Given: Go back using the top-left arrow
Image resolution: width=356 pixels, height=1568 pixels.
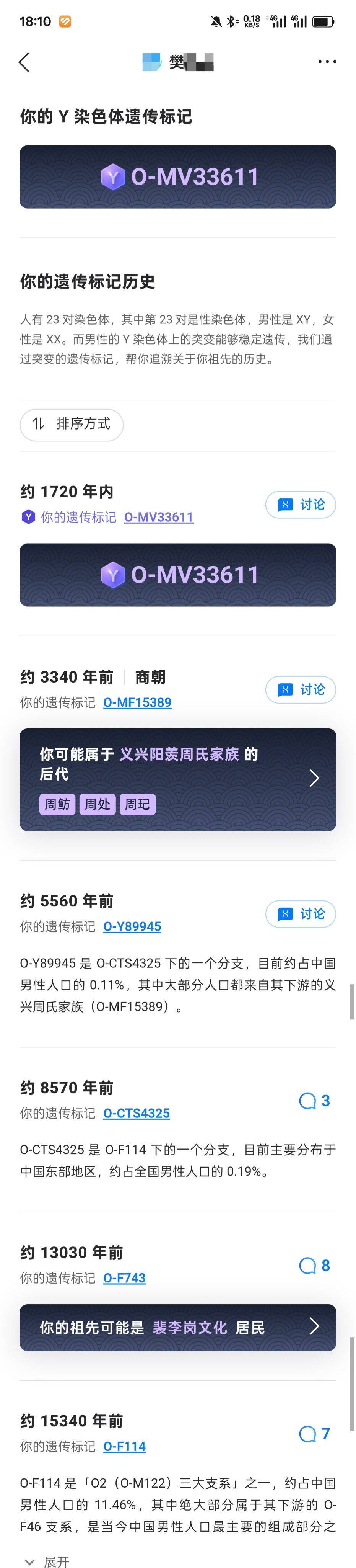Looking at the screenshot, I should [24, 62].
